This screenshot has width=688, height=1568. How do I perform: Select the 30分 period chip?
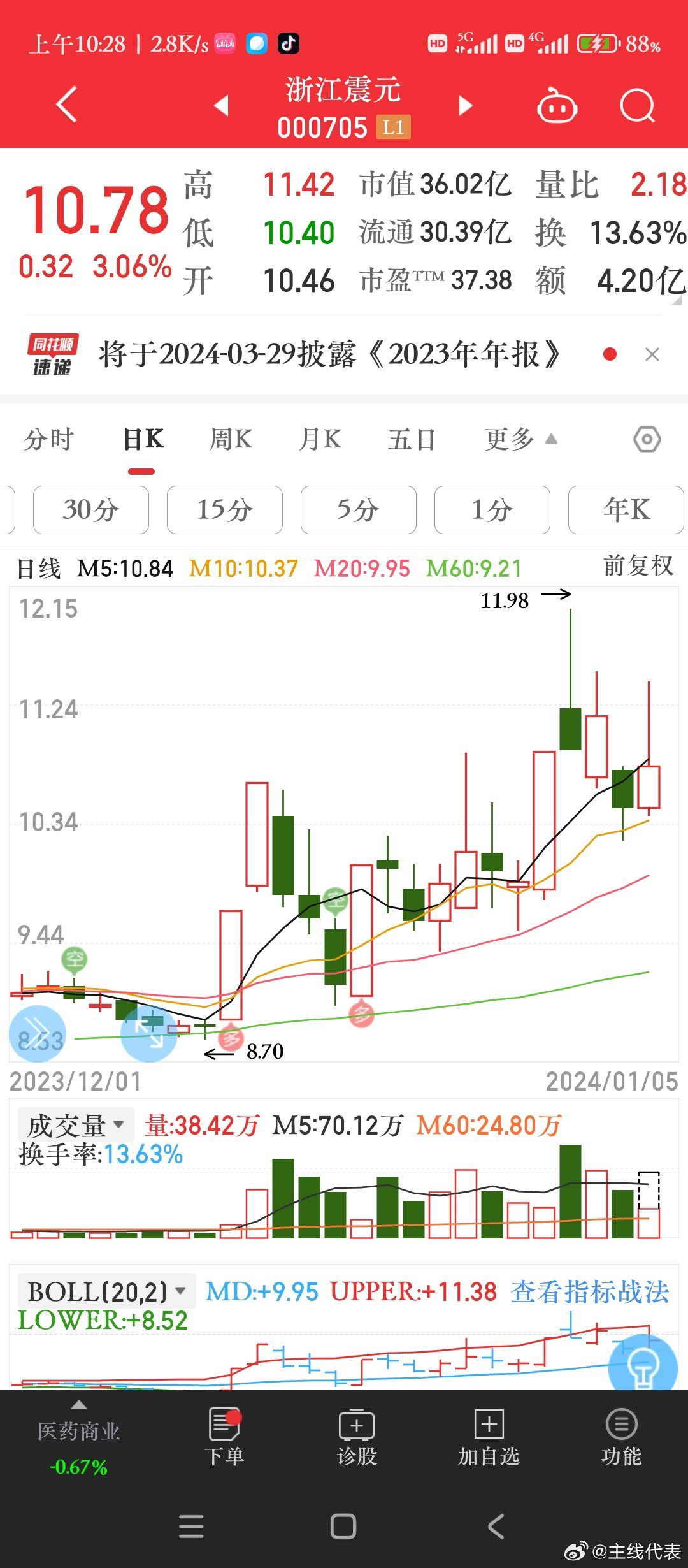[x=91, y=510]
